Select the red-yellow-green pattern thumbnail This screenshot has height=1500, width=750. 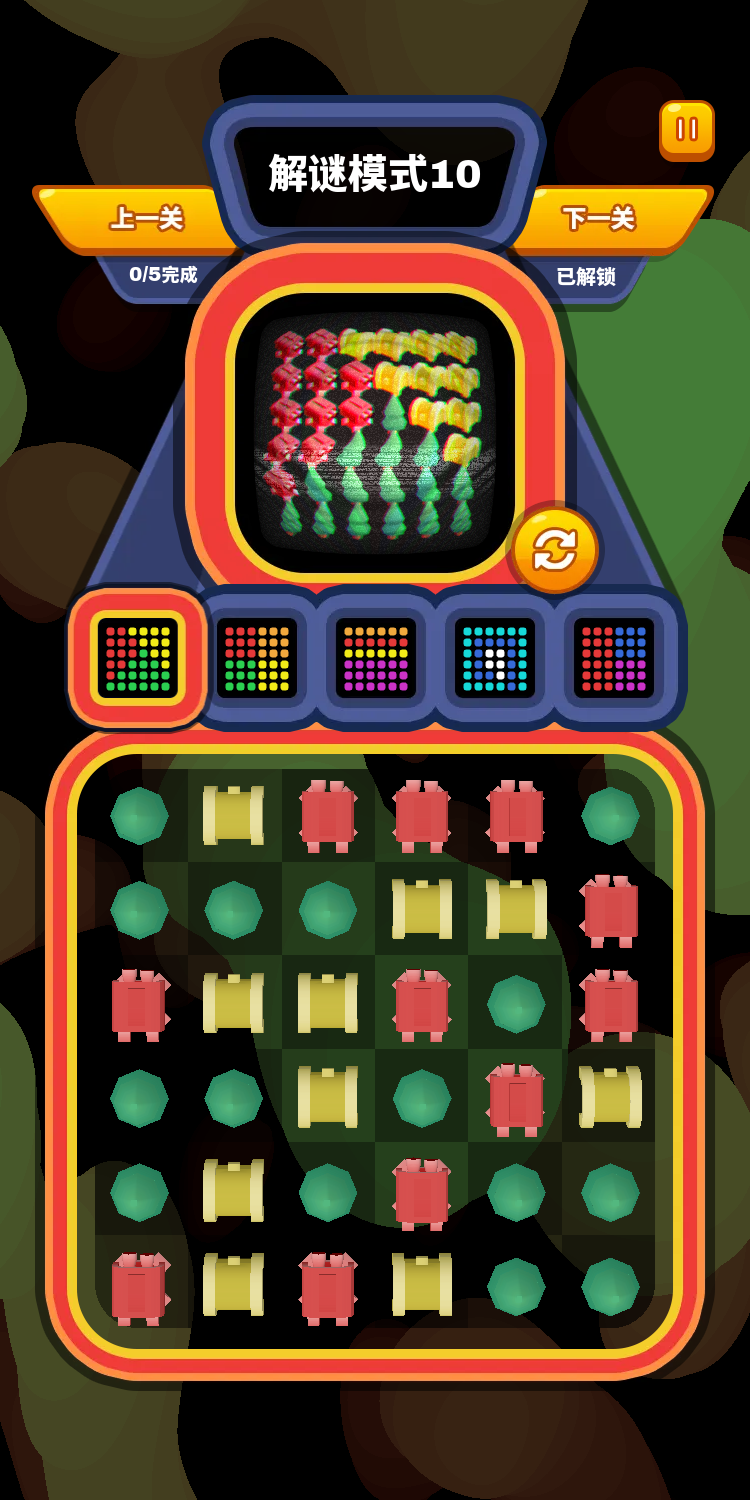click(138, 657)
